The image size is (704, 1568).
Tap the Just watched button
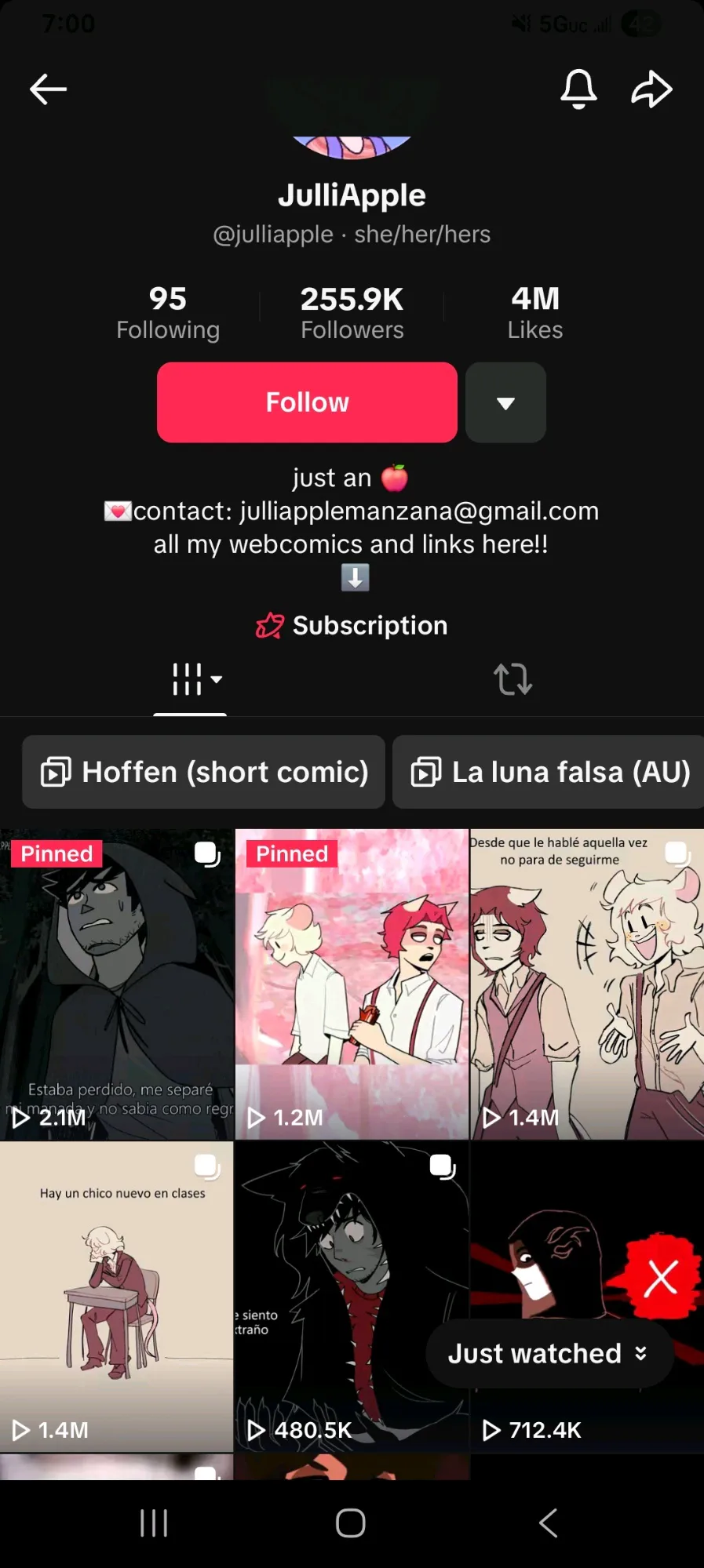click(549, 1354)
